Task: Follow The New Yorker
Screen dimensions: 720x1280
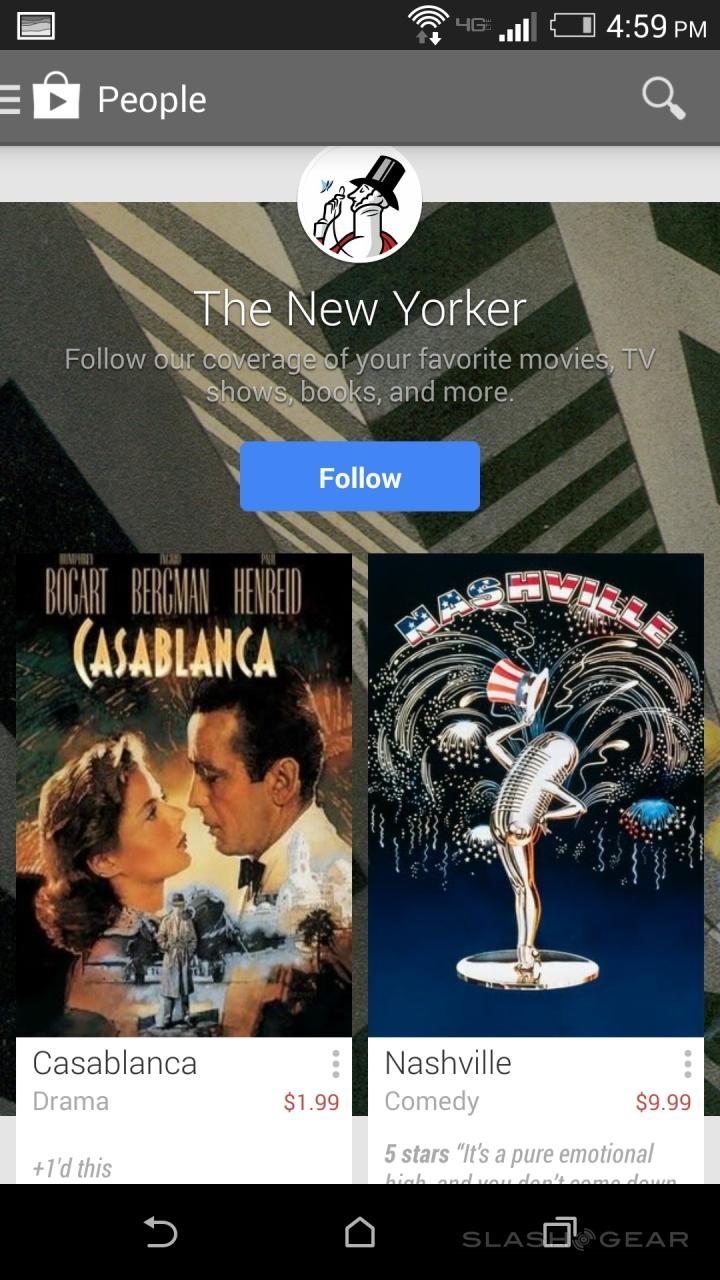Action: [x=360, y=477]
